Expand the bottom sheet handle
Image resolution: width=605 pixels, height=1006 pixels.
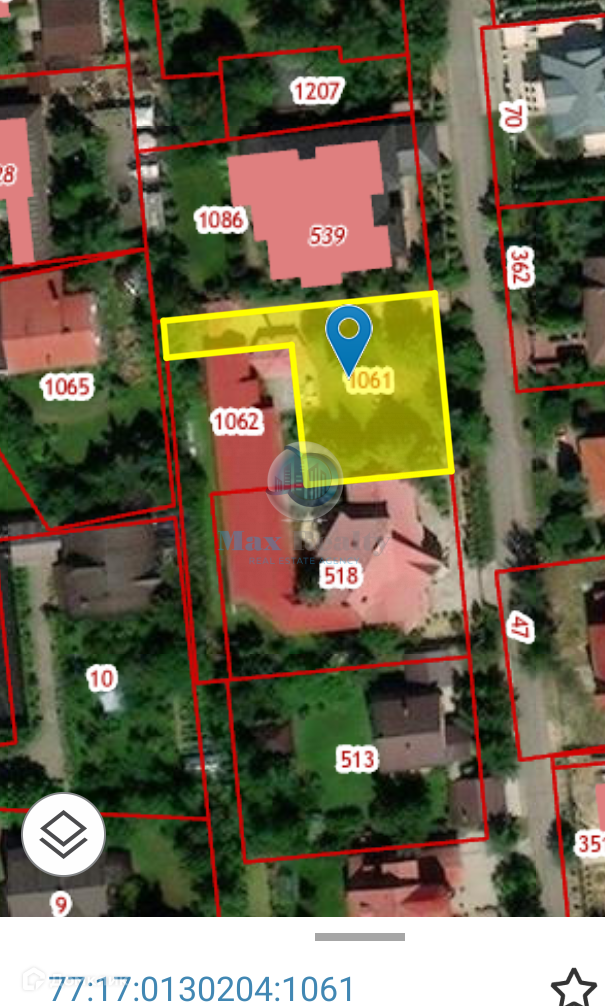tap(359, 937)
